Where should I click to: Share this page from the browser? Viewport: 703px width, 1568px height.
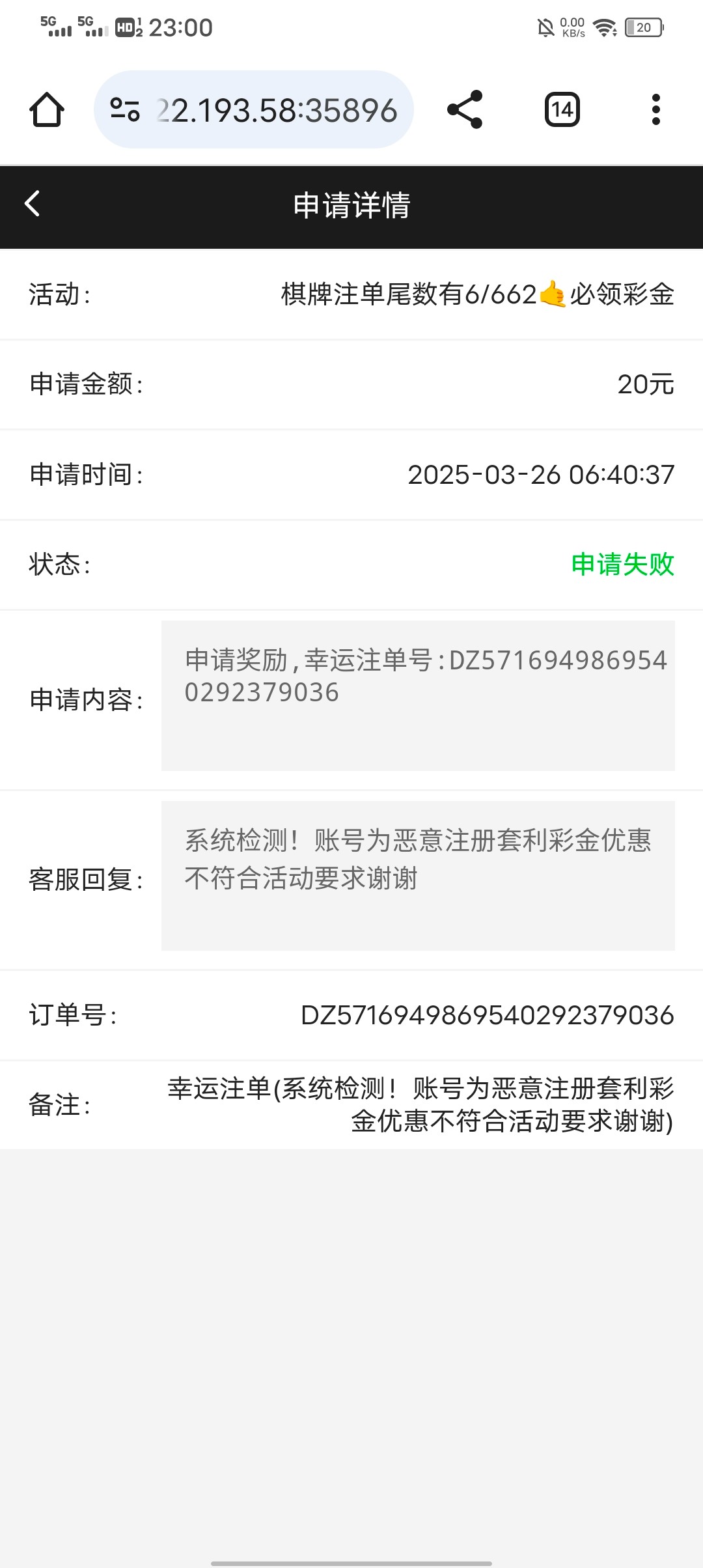465,109
